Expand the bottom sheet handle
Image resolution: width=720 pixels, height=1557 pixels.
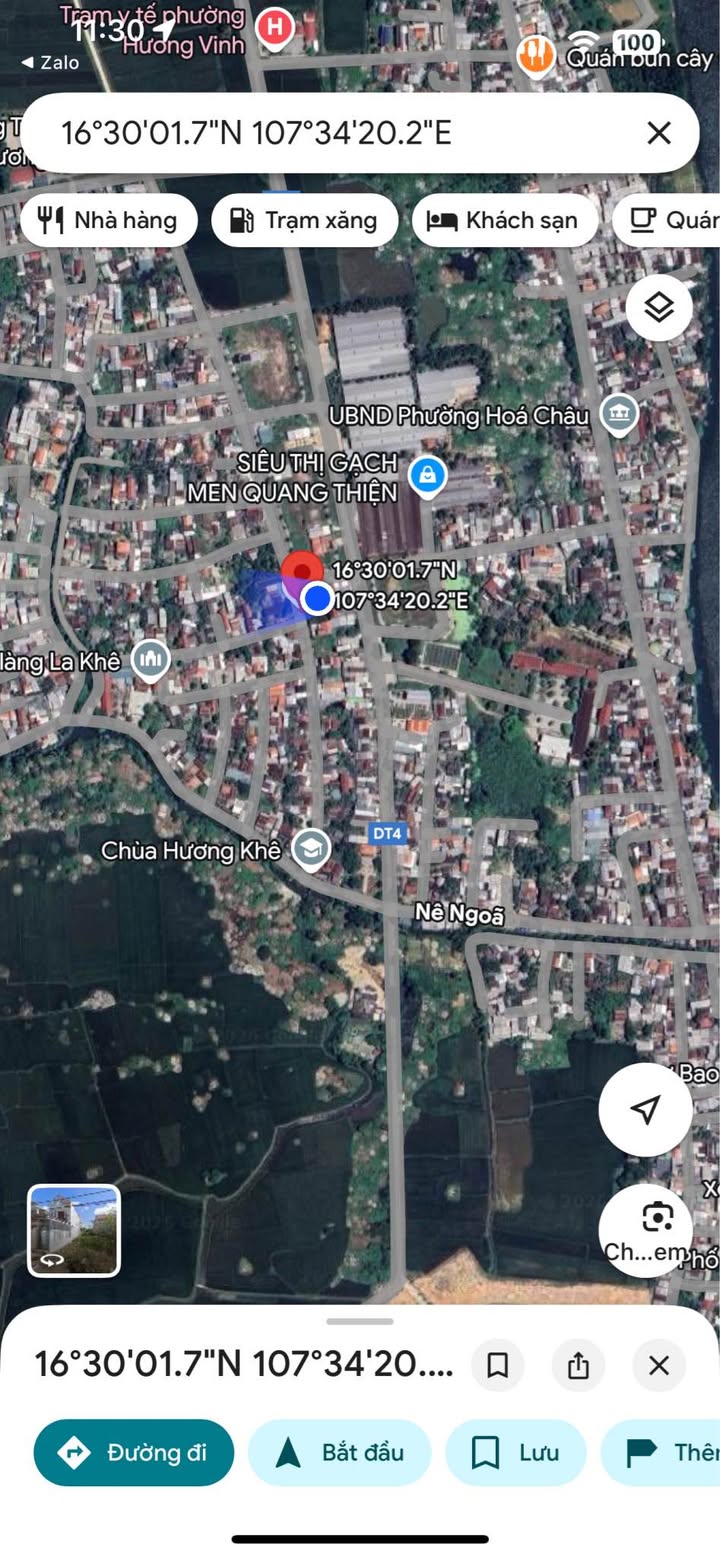pos(360,1321)
